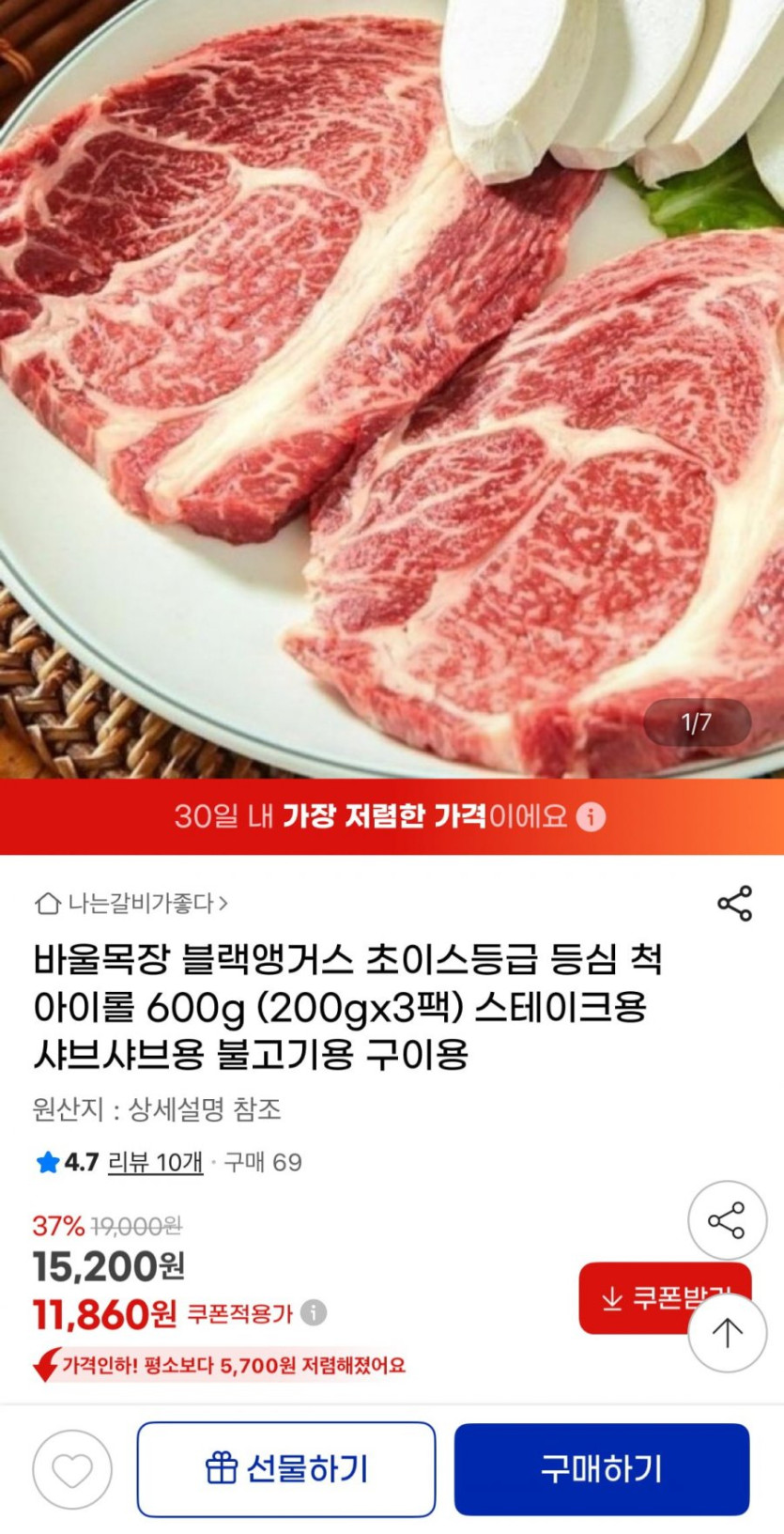Add this product to wishlist heart

(x=72, y=1469)
